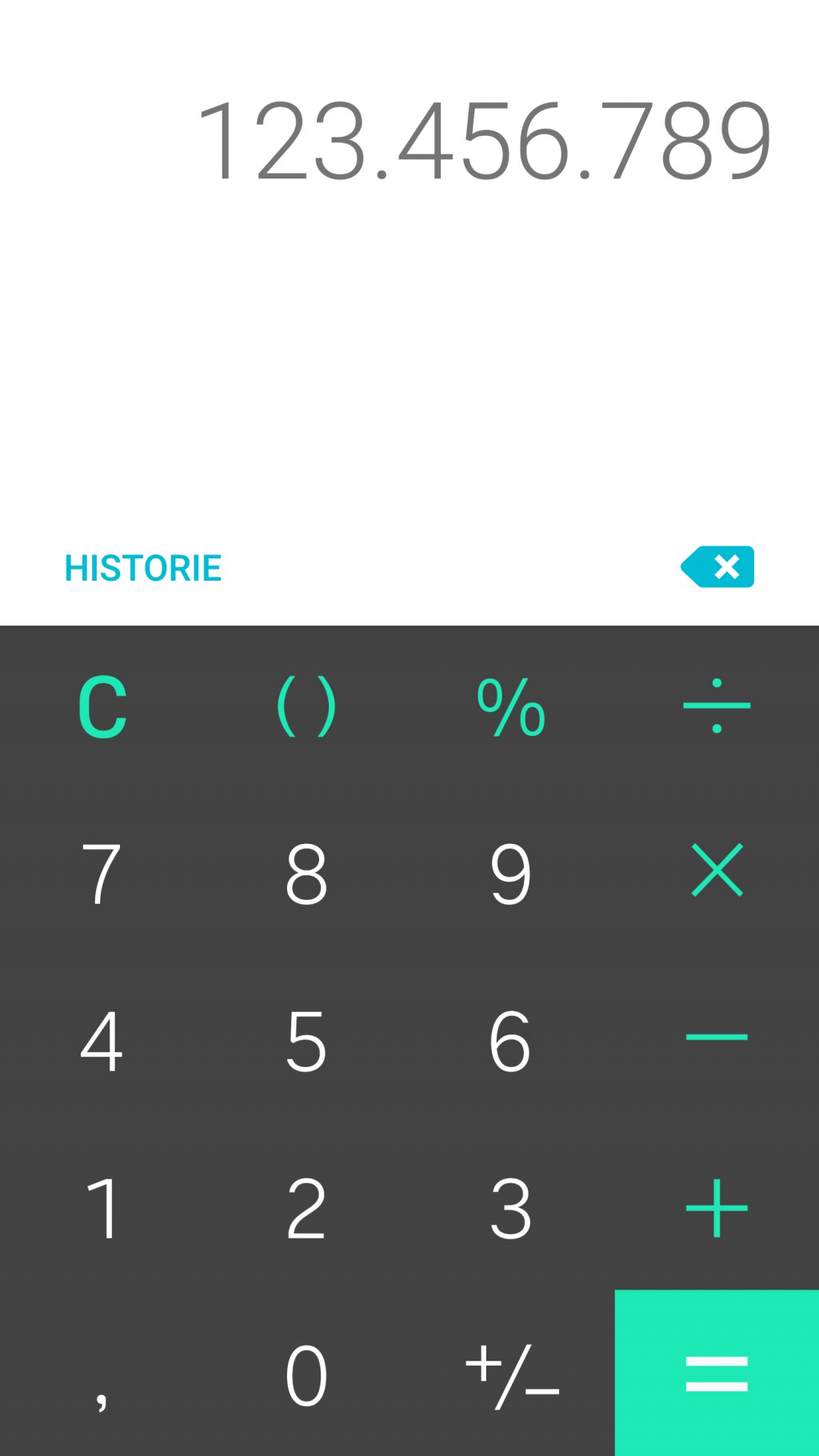819x1456 pixels.
Task: Enter digit 0
Action: [x=307, y=1373]
